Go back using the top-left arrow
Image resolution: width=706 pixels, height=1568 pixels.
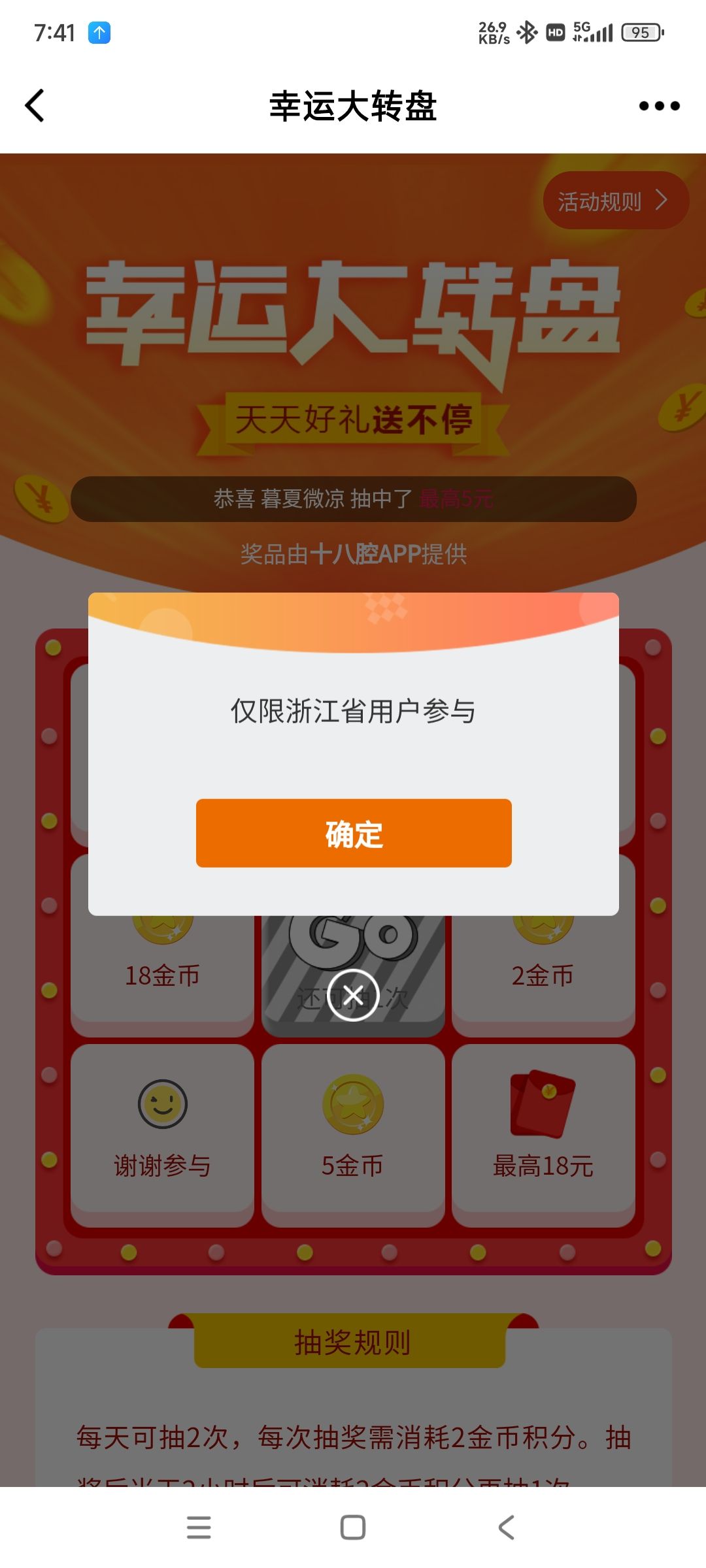35,106
